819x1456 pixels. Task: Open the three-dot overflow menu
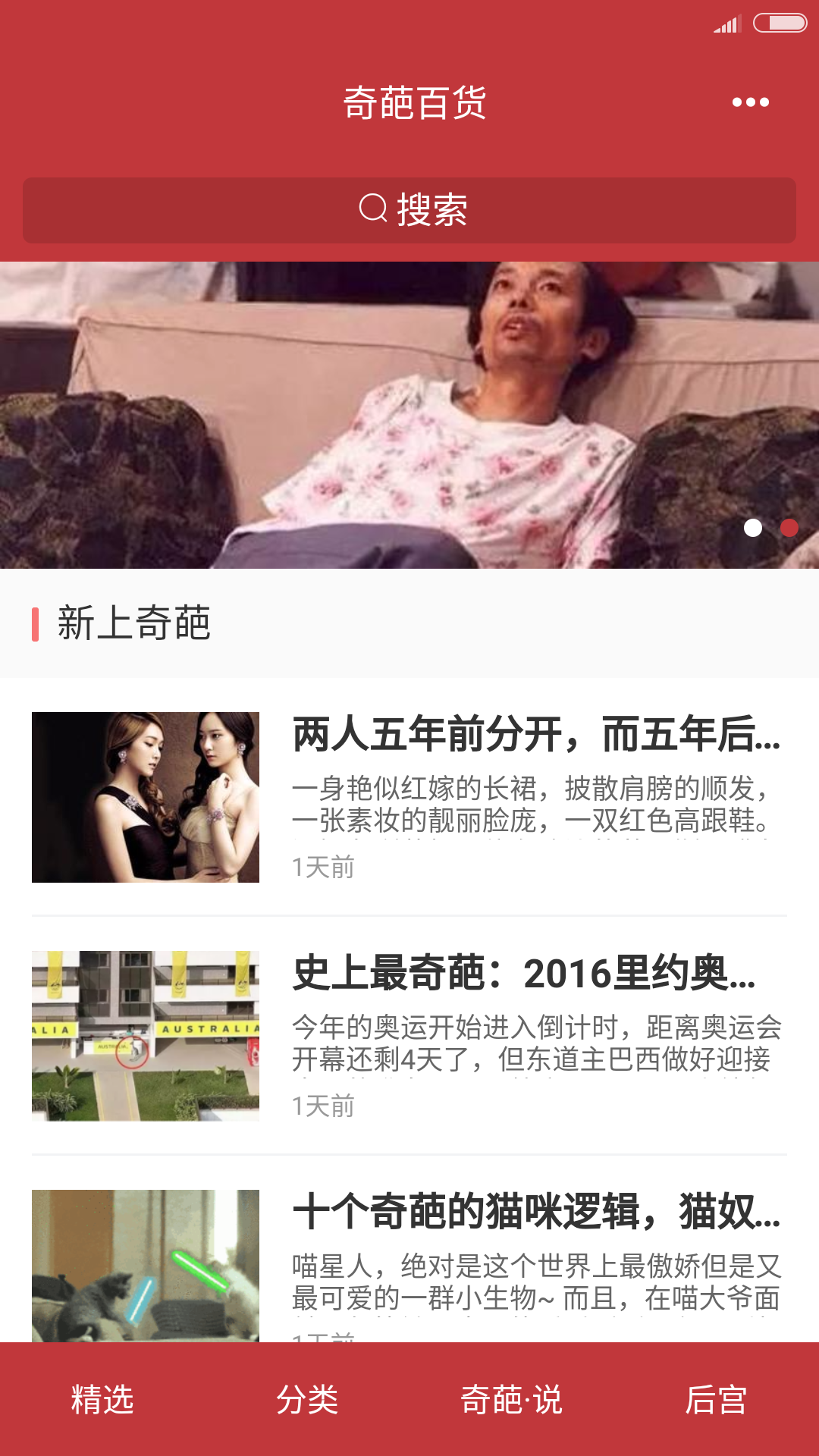click(x=750, y=102)
